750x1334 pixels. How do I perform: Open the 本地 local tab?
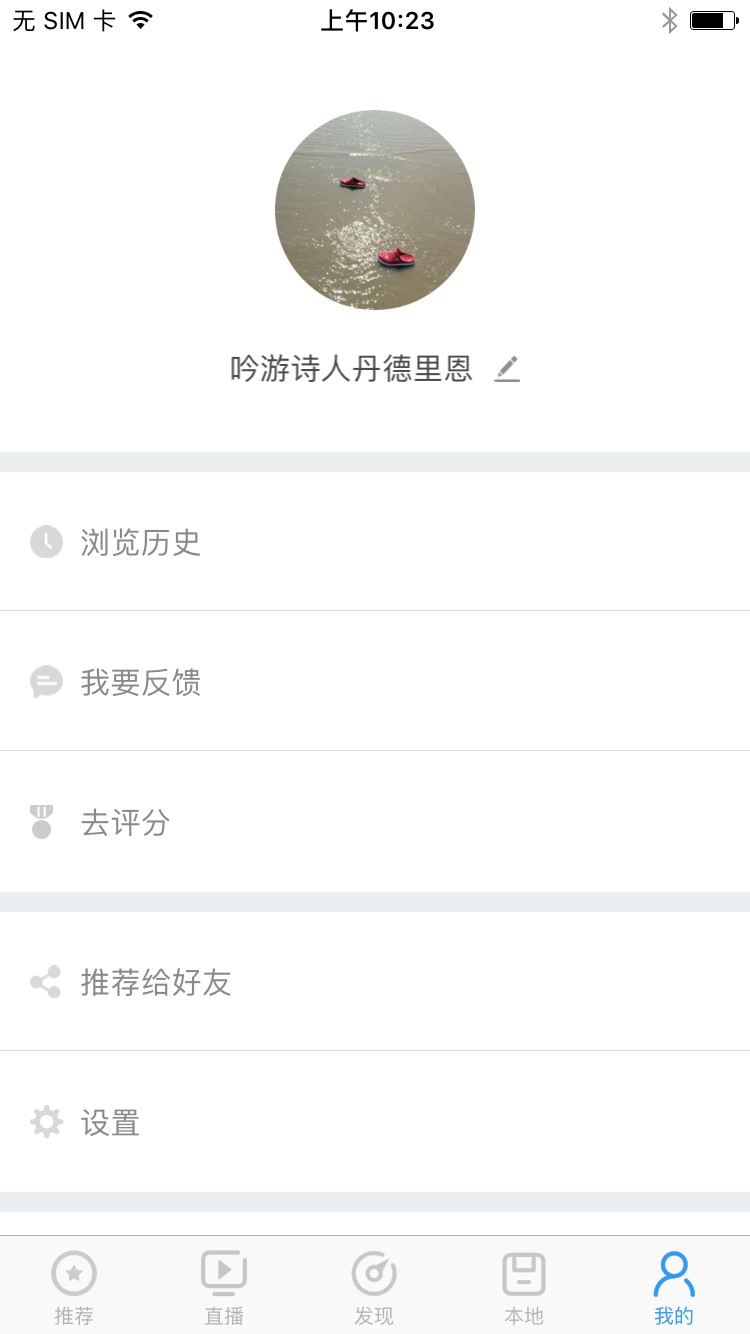[524, 1288]
